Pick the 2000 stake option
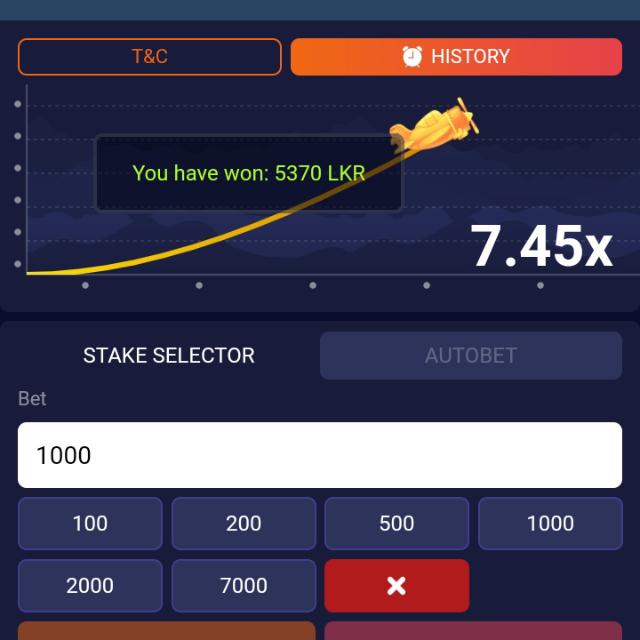Screen dimensions: 640x640 coord(90,585)
